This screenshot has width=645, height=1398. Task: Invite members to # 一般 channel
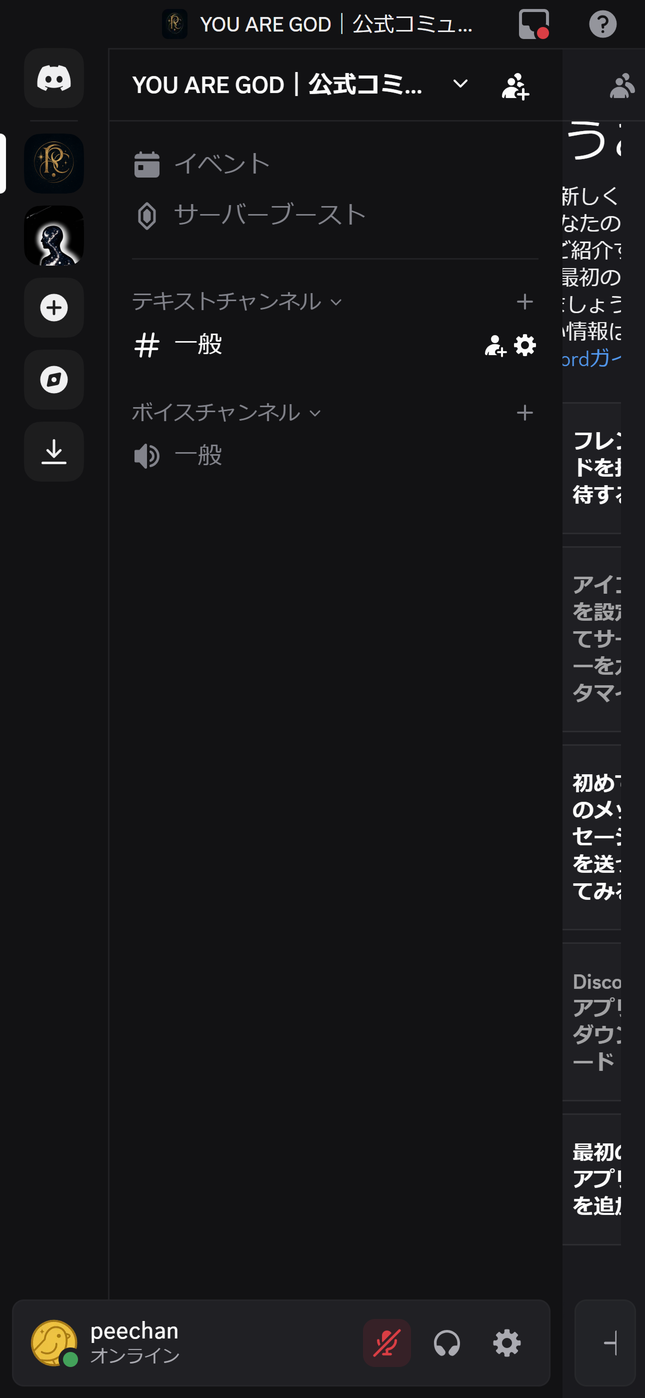(x=495, y=346)
